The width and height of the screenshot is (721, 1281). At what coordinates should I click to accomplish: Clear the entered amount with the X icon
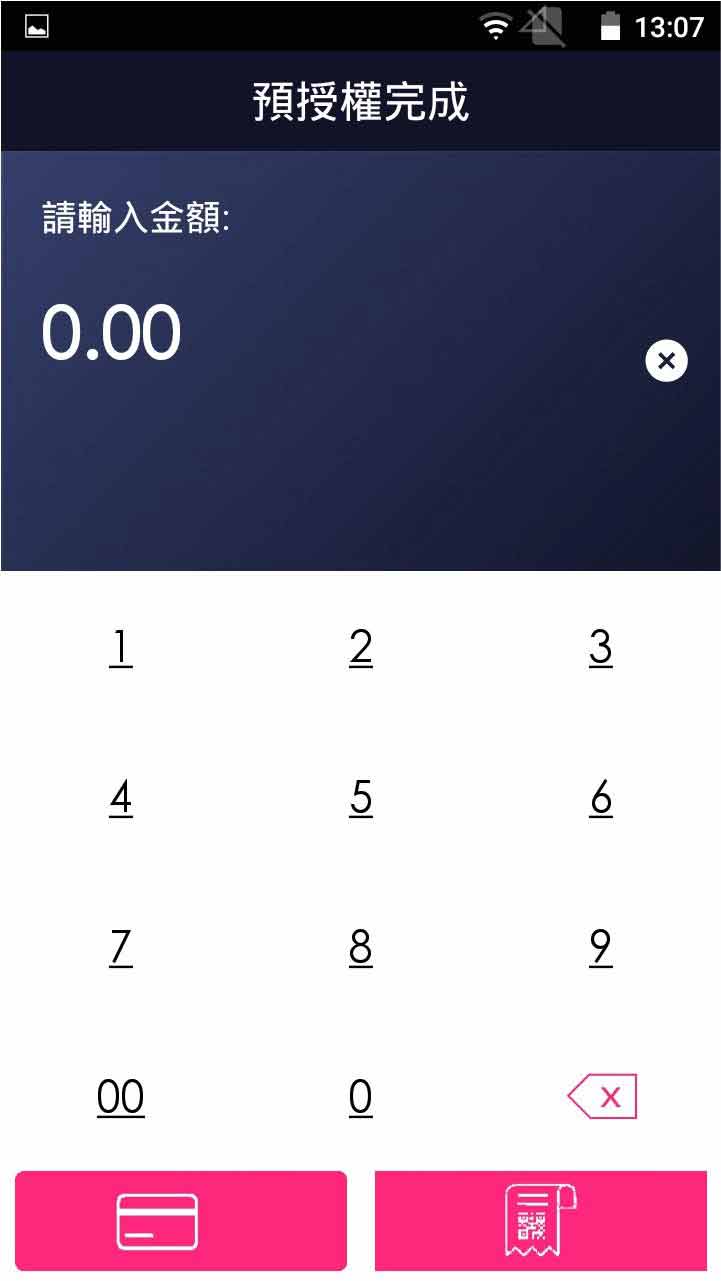667,361
